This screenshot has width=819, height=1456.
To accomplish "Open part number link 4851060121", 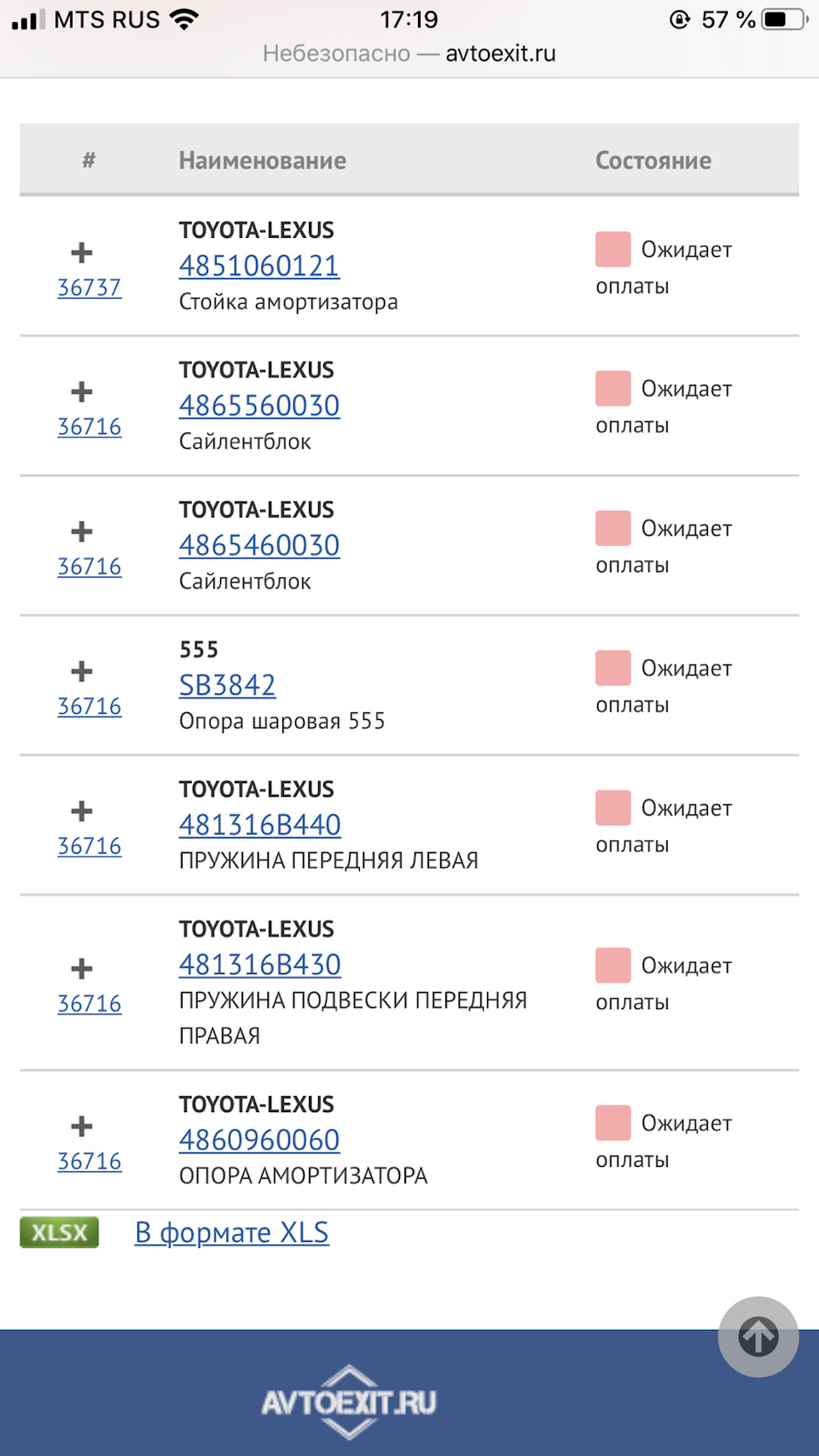I will point(258,266).
